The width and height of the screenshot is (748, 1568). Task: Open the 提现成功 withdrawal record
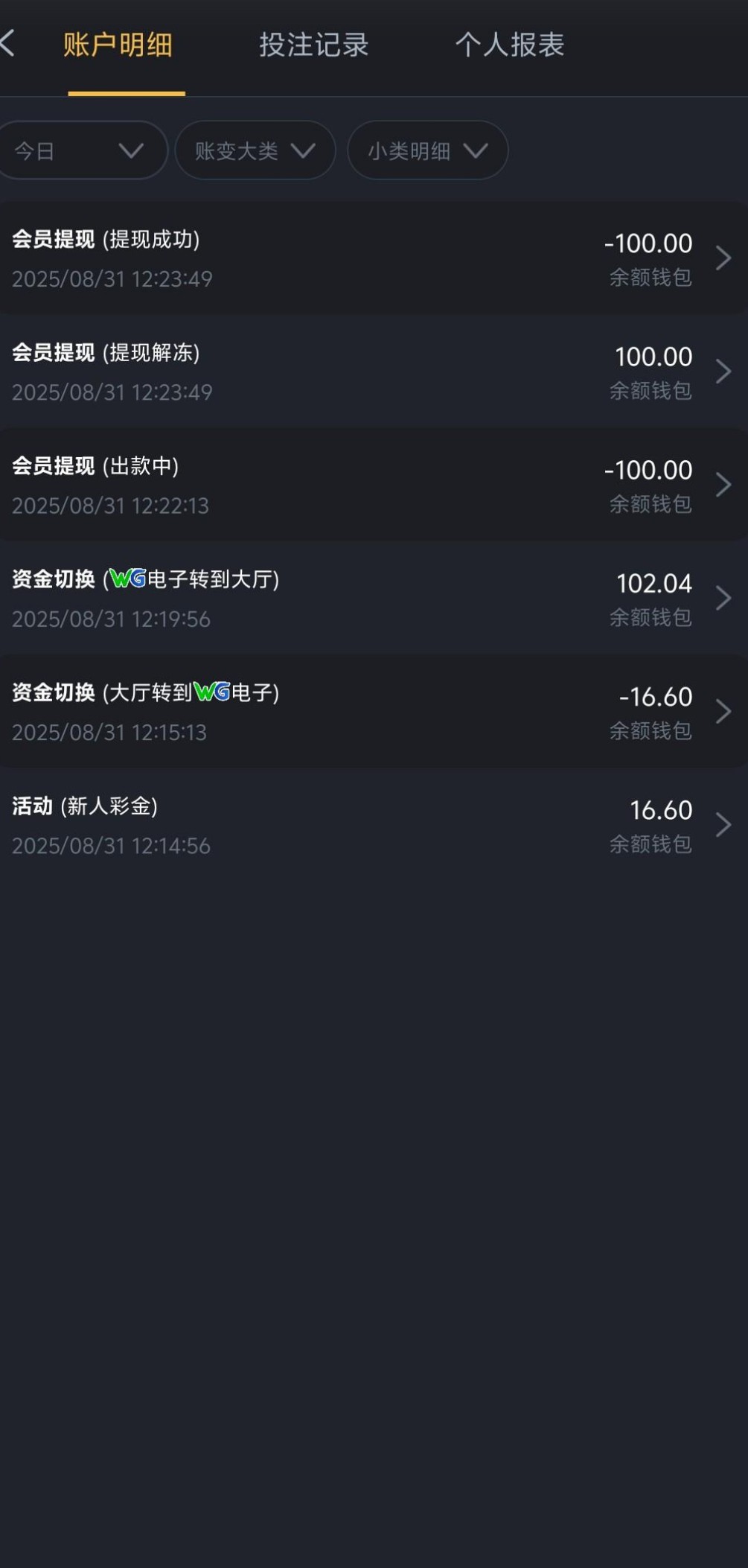372,258
